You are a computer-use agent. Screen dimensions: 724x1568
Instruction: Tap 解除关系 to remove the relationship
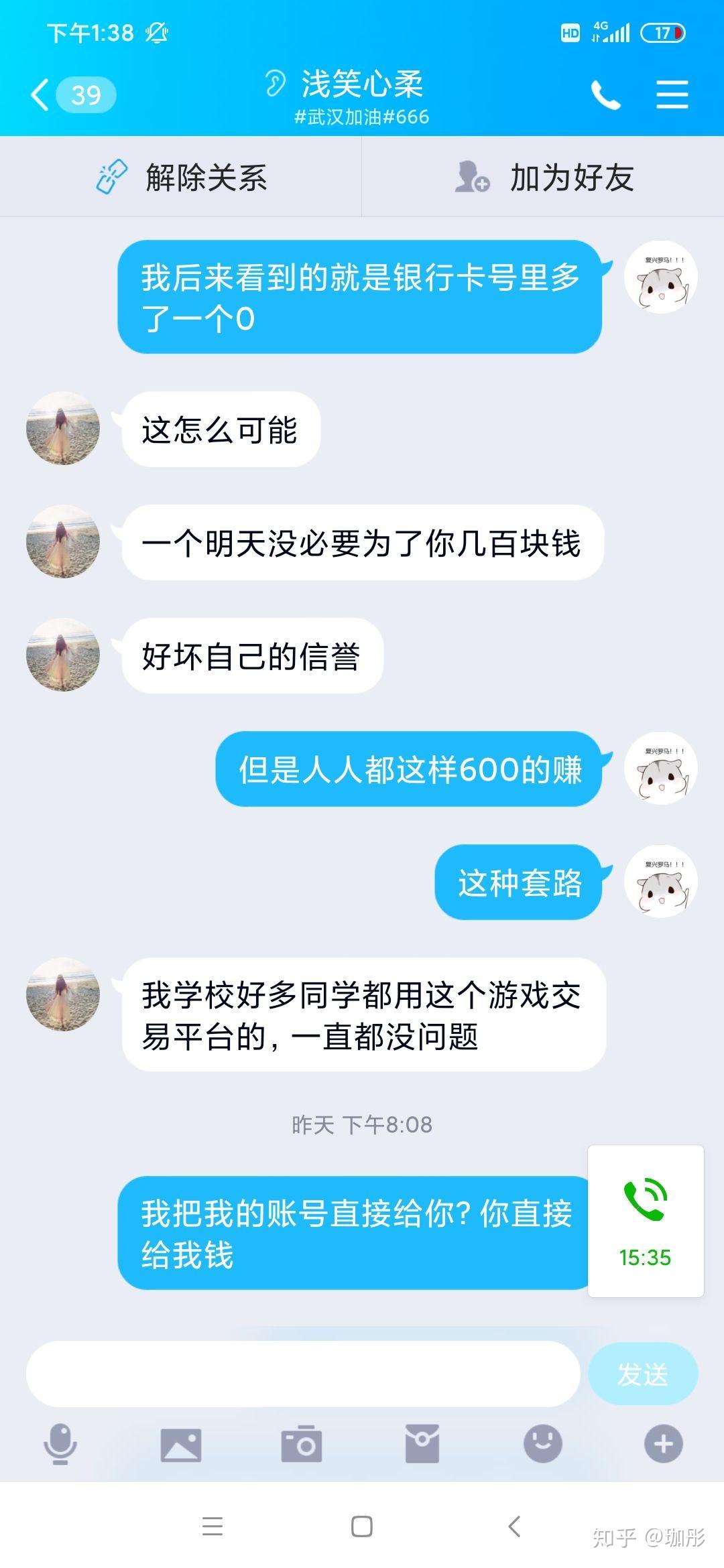(x=181, y=178)
